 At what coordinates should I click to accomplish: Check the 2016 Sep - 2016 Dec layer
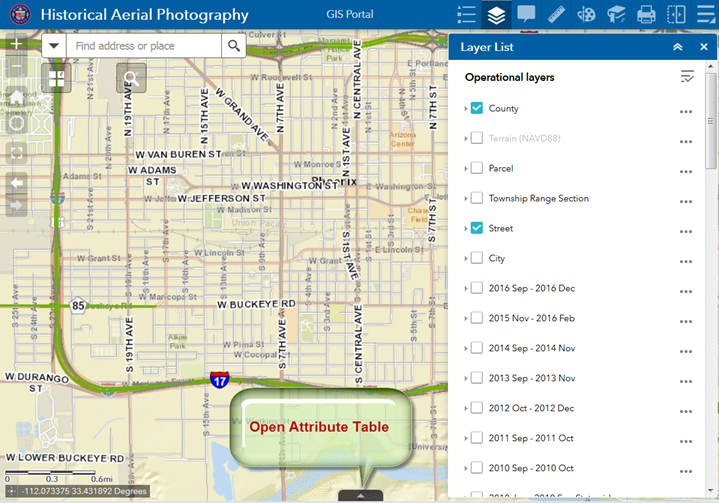[477, 288]
